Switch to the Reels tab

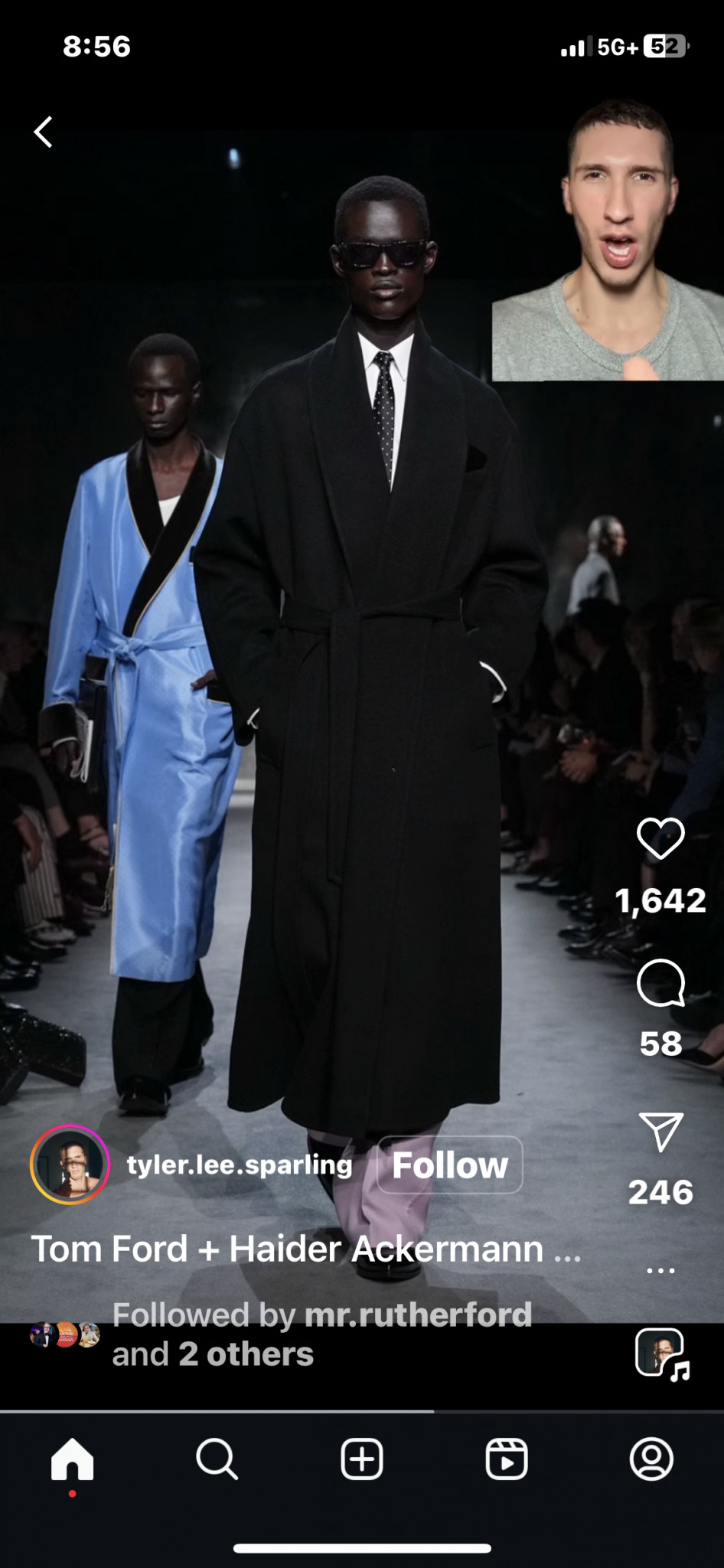[507, 1459]
